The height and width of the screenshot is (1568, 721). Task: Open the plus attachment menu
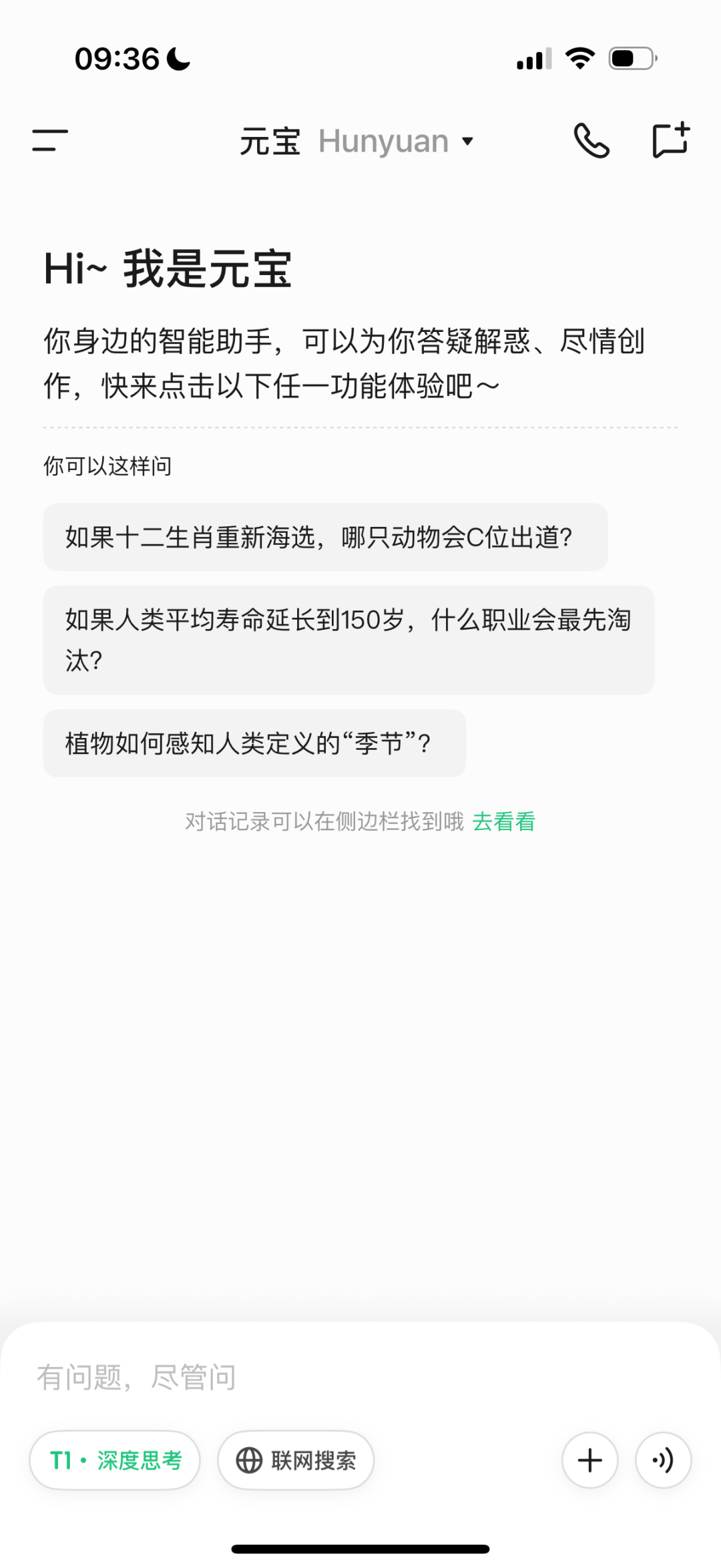click(x=589, y=1460)
